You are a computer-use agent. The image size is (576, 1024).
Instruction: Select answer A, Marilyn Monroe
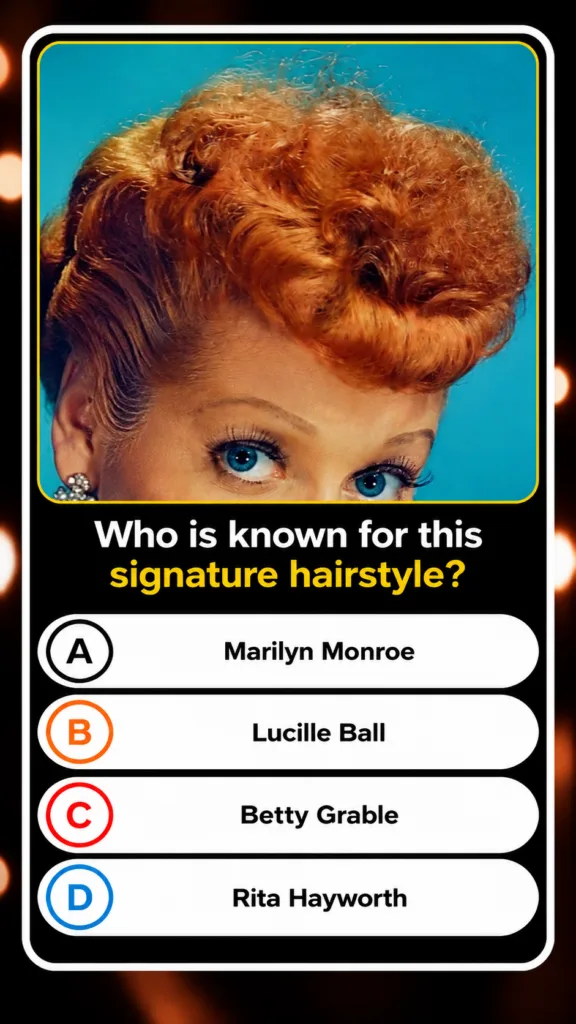click(288, 651)
